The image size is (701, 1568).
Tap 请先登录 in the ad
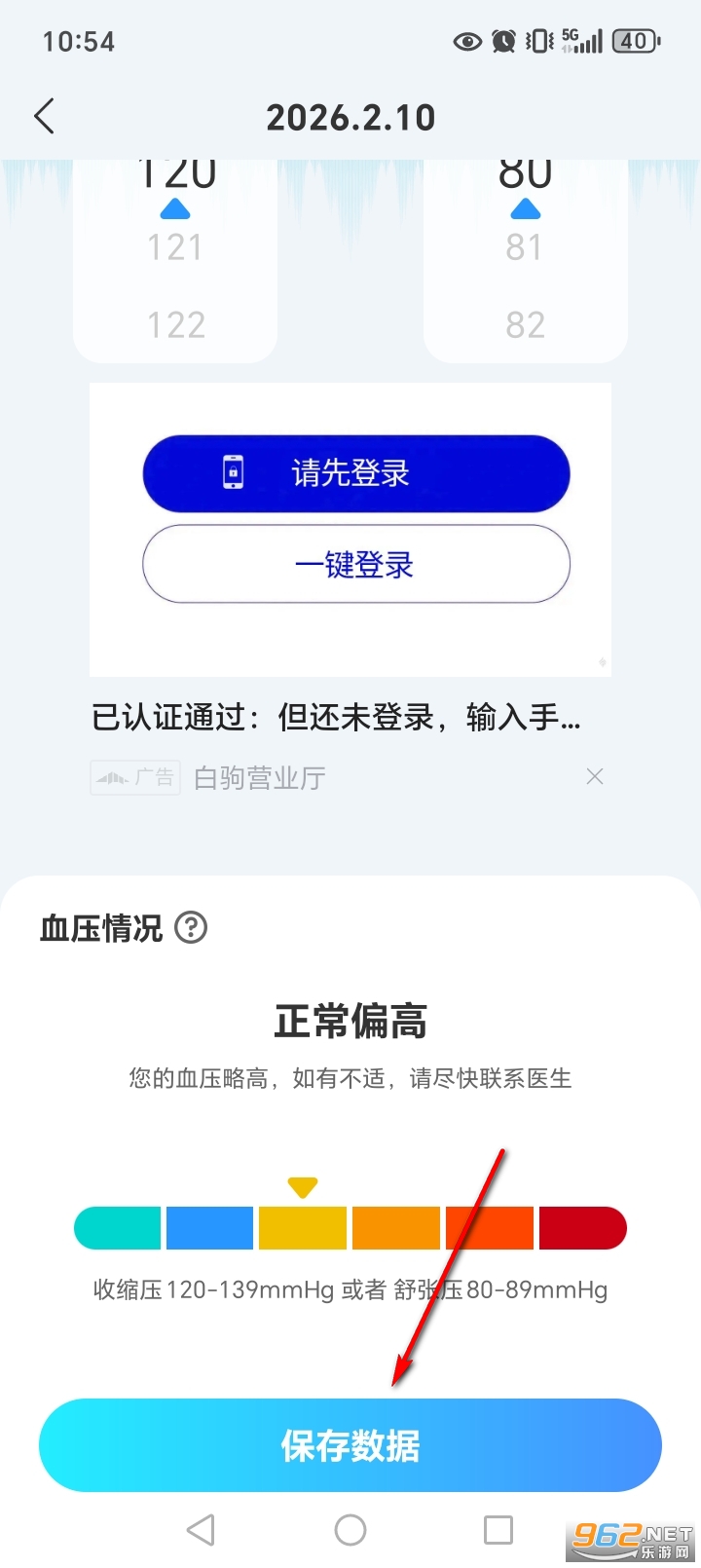coord(355,473)
